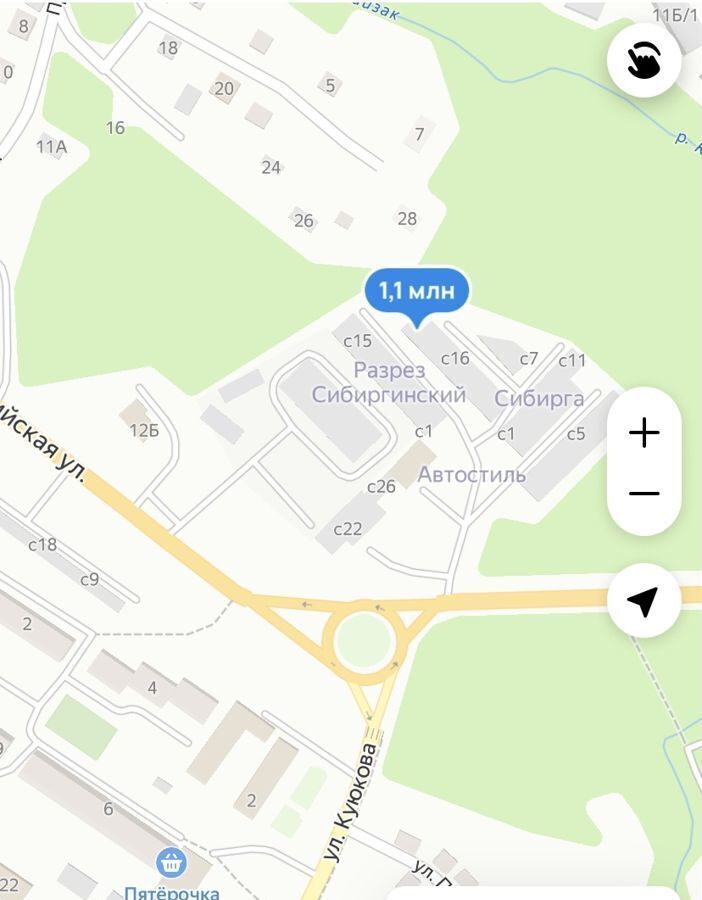This screenshot has height=900, width=702.
Task: Open the Пятёрочка store marker
Action: pos(171,863)
